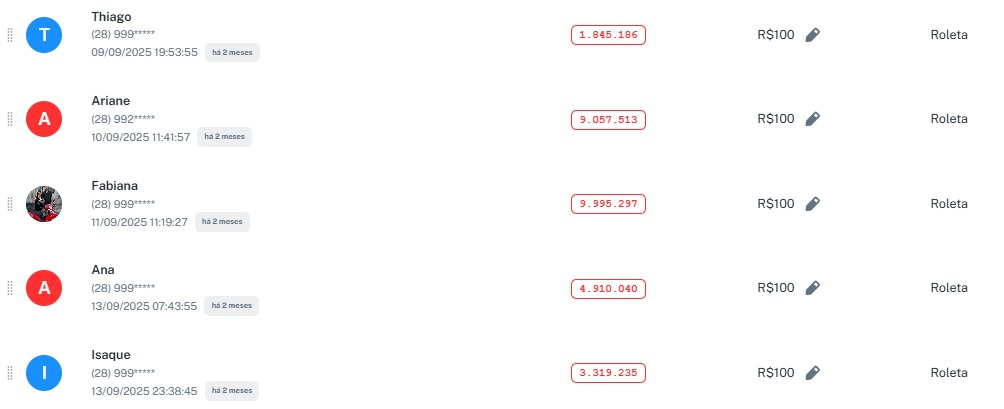The width and height of the screenshot is (1004, 409).
Task: Open Thiago's row
Action: click(x=111, y=16)
